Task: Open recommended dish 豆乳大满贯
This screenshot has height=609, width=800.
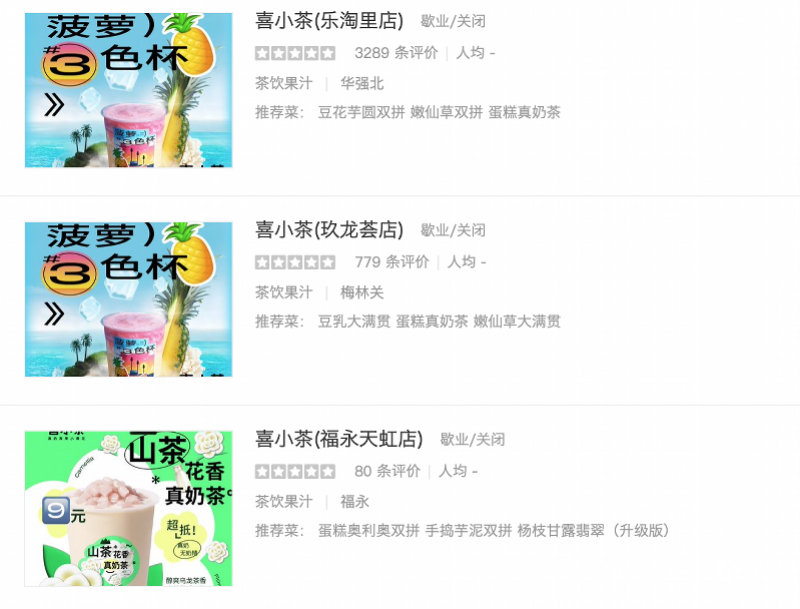Action: click(353, 322)
